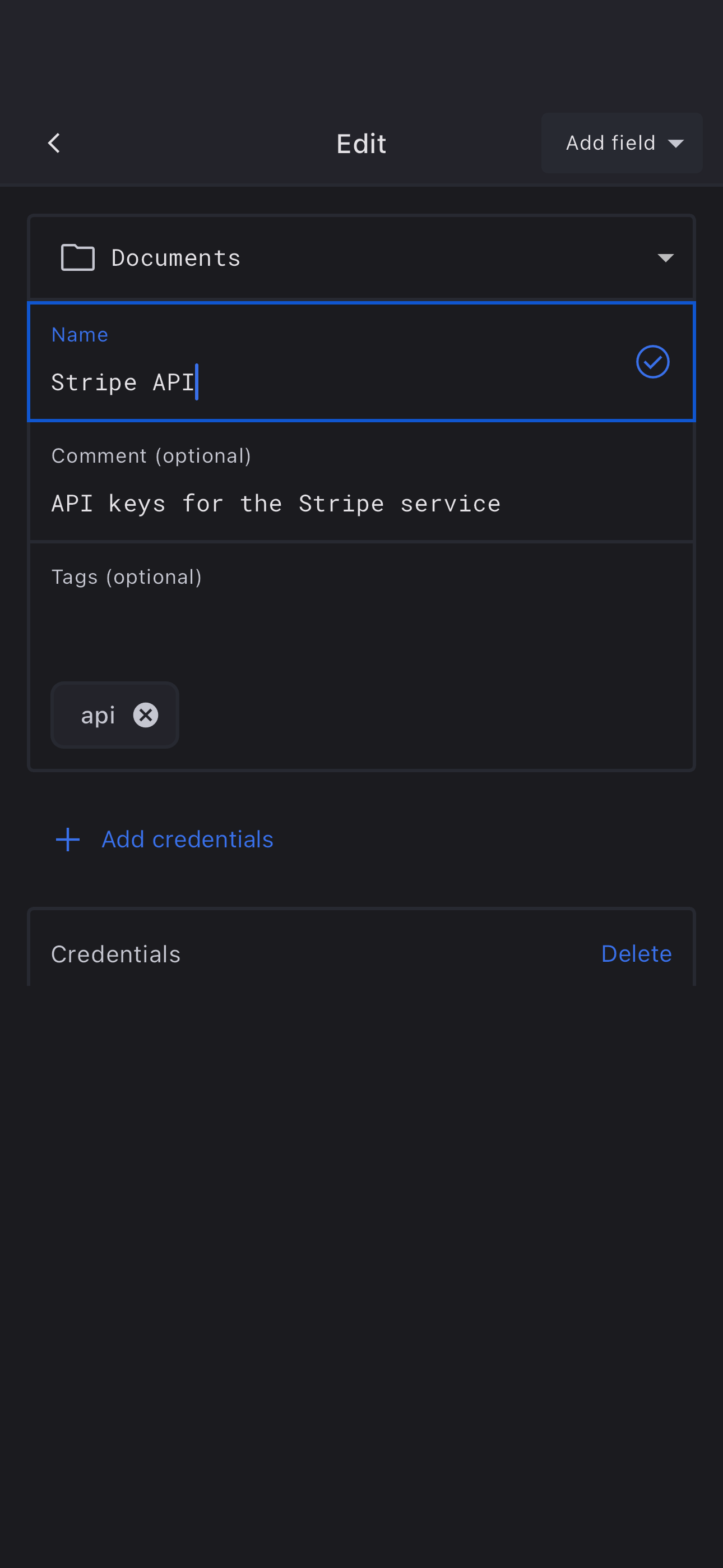Go back from the Edit screen
Viewport: 723px width, 1568px height.
point(54,144)
